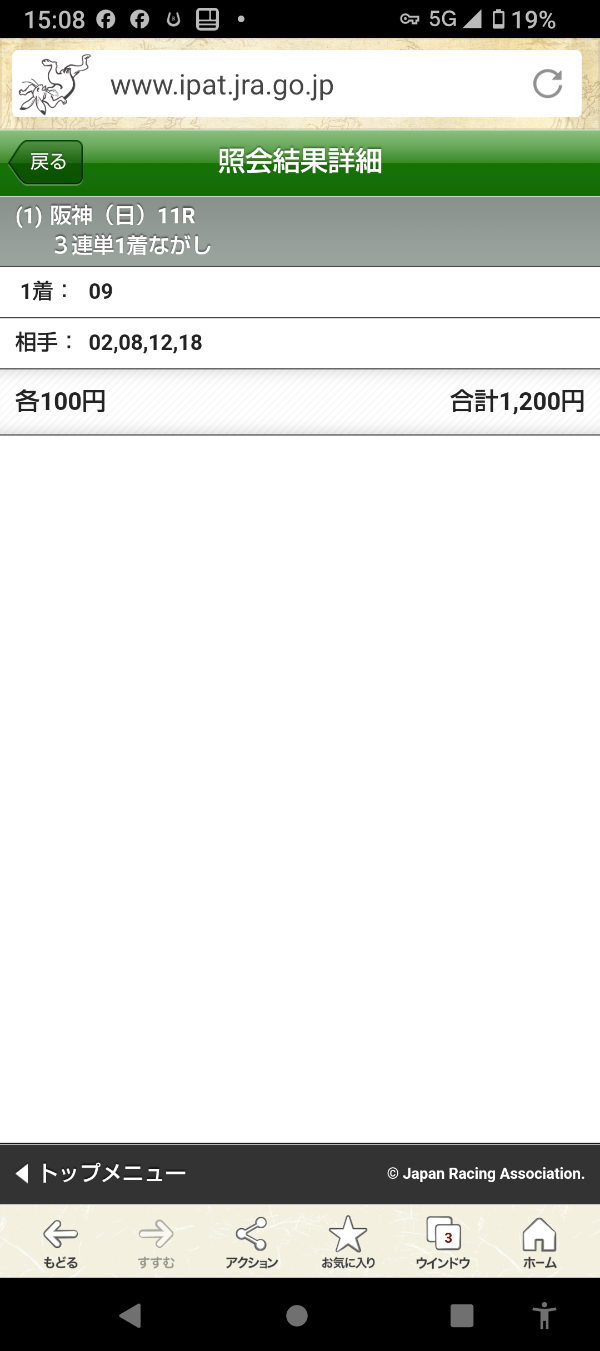Tap the system back navigation button
This screenshot has width=600, height=1351.
point(130,1315)
